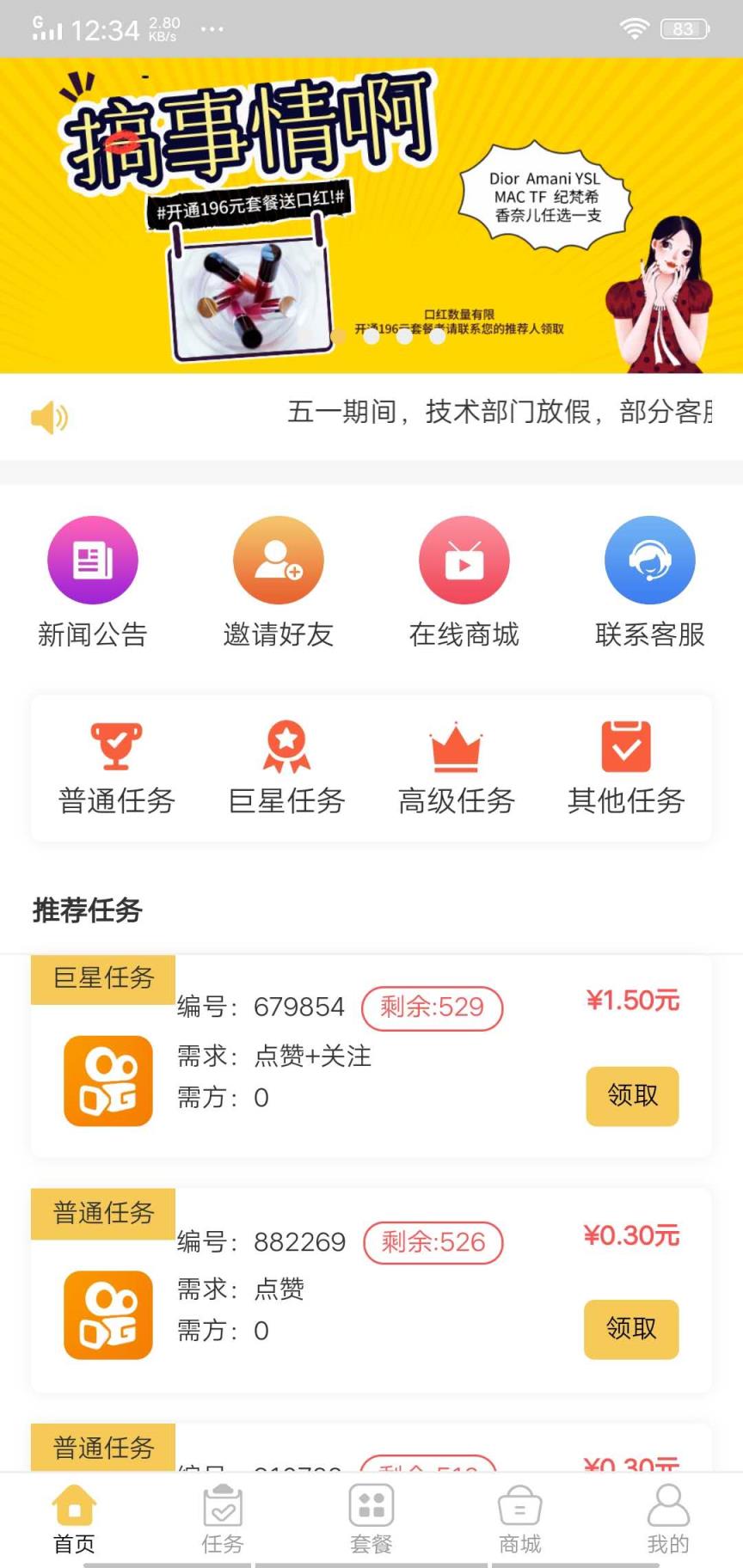Expand the 剩余:529 badge

(x=432, y=1008)
